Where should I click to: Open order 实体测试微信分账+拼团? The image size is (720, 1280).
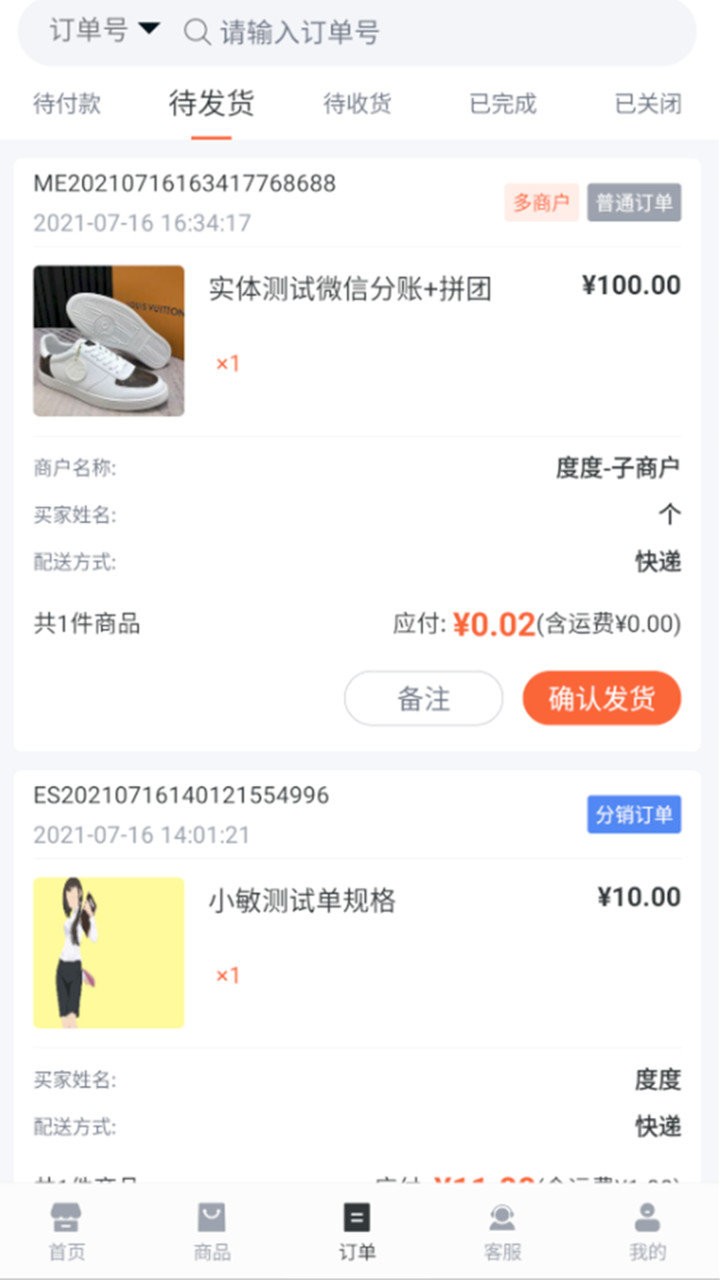(350, 289)
